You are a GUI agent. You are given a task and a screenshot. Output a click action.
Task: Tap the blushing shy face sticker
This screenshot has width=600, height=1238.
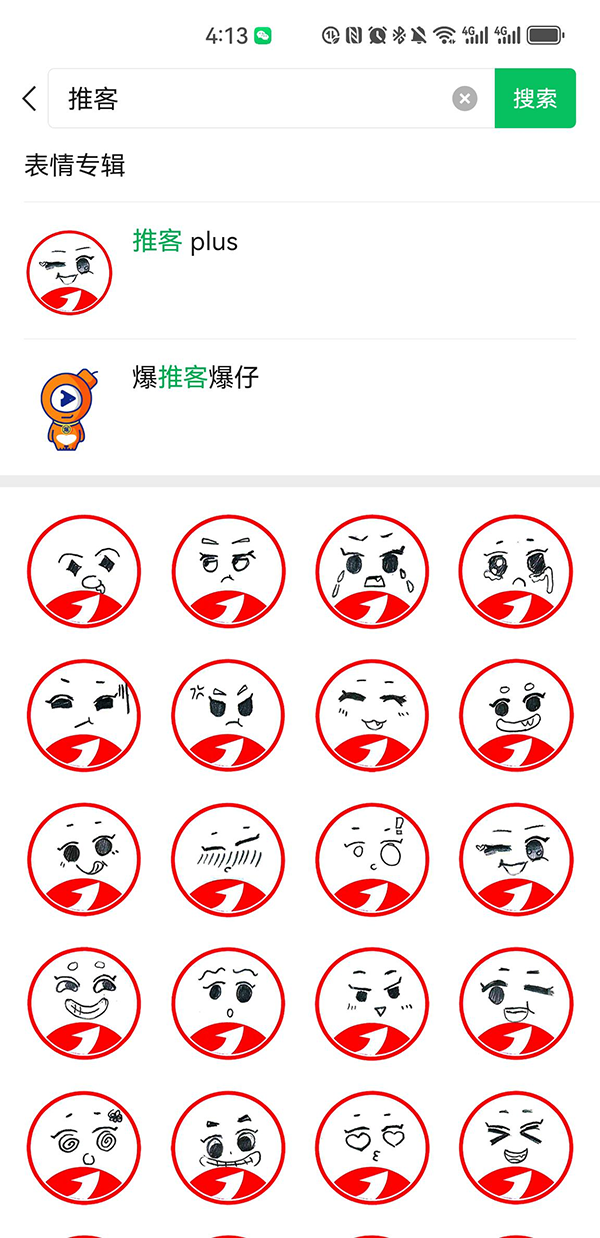point(229,860)
